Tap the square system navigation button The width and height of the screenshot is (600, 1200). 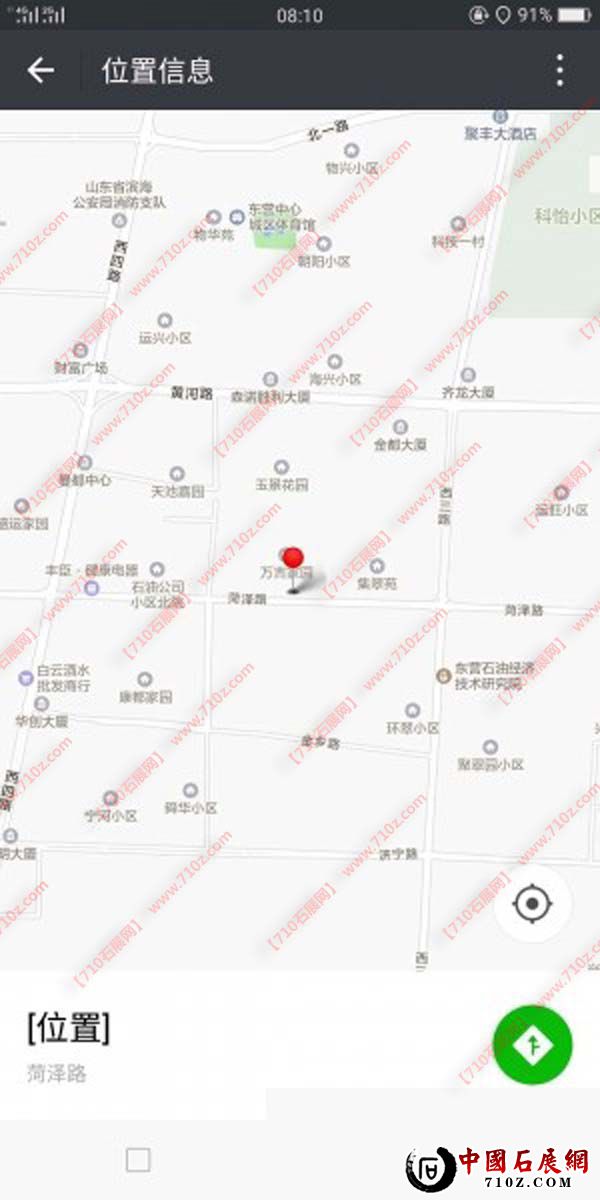138,1160
